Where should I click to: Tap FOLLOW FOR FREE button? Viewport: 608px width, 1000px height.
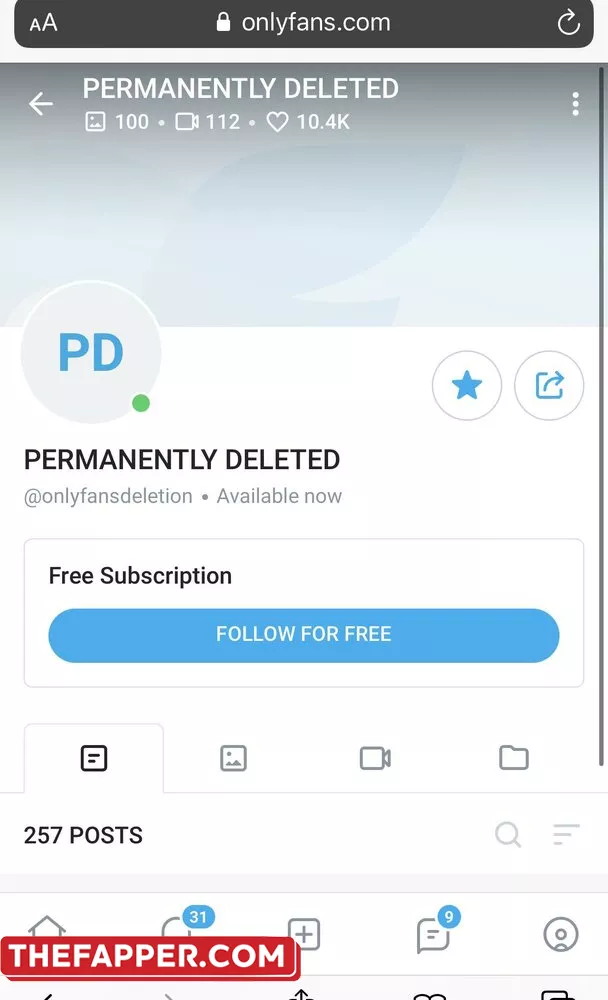pos(304,635)
